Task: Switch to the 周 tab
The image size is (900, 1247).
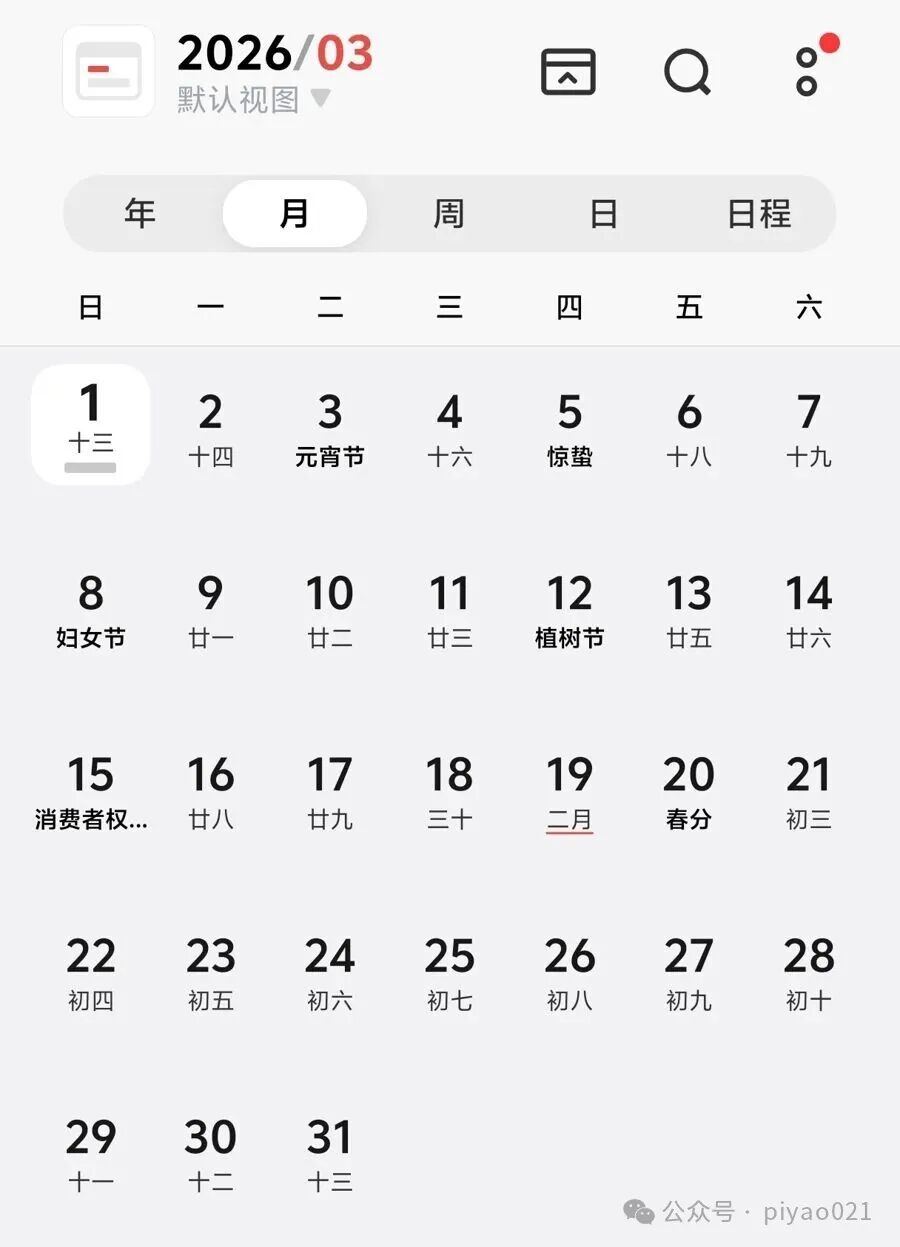Action: point(449,214)
